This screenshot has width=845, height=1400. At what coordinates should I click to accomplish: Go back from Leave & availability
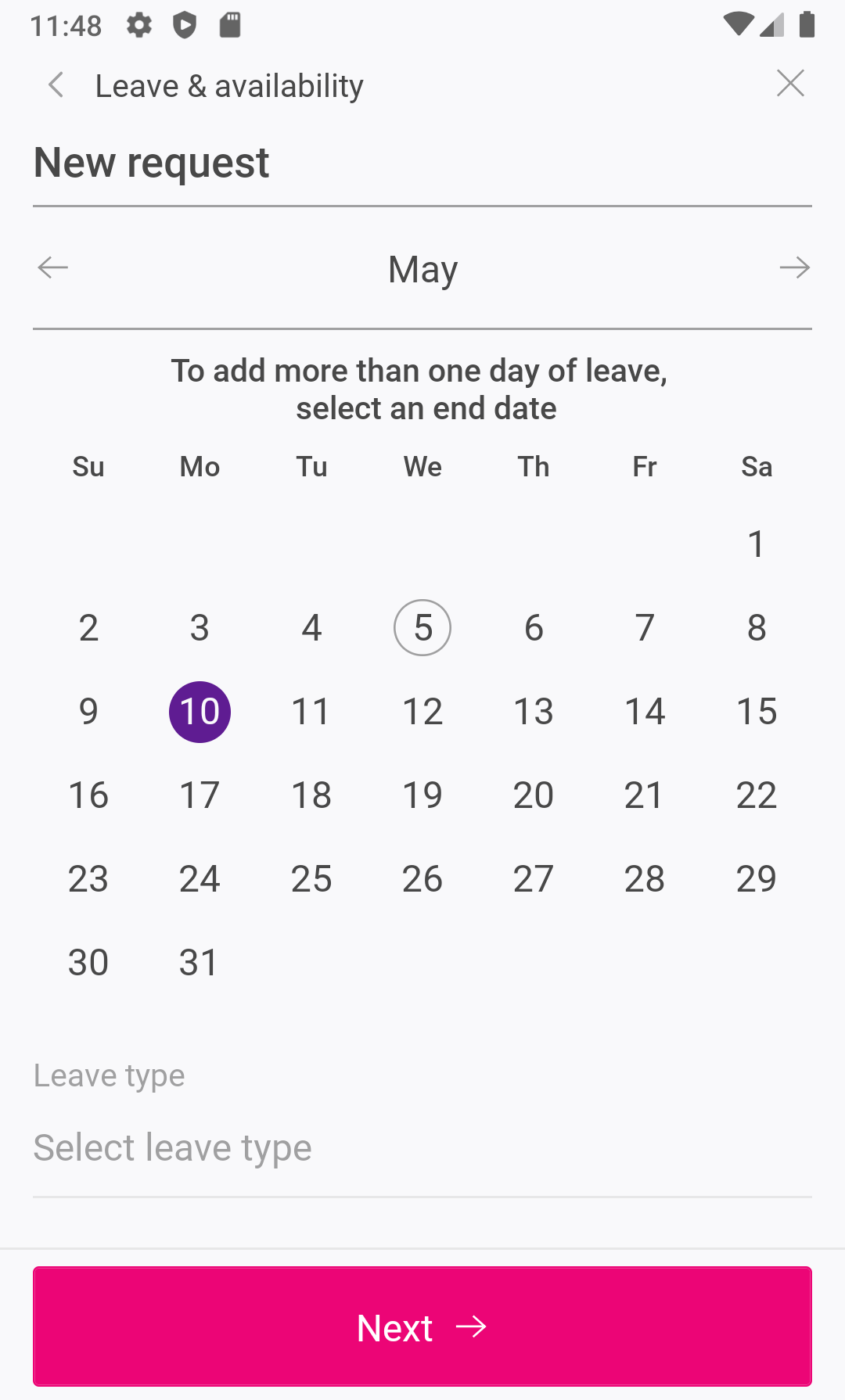pos(56,85)
